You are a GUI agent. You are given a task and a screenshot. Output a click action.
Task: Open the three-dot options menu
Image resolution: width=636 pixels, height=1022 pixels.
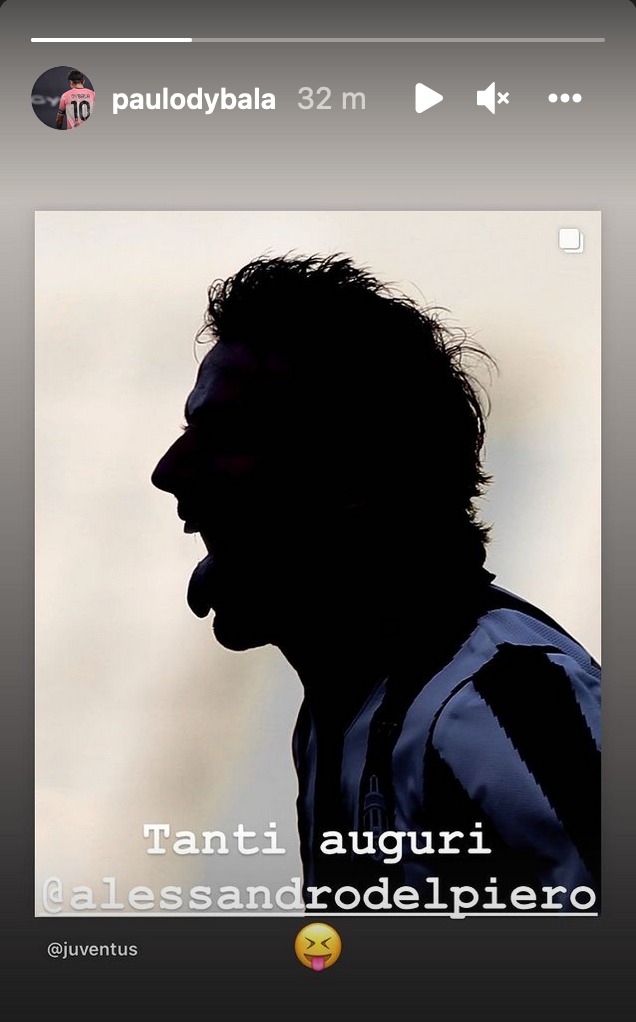click(564, 98)
